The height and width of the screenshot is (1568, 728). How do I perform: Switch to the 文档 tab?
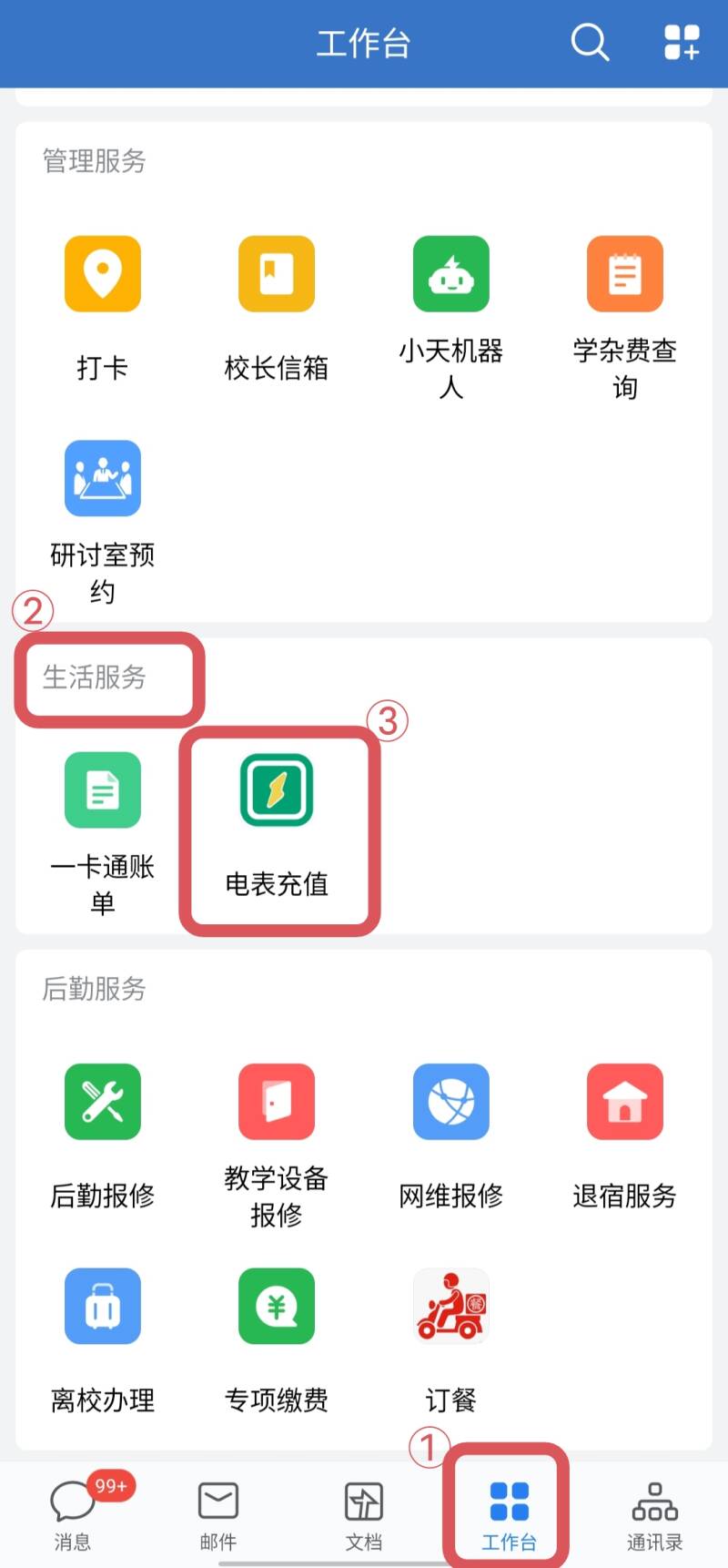pos(364,1512)
